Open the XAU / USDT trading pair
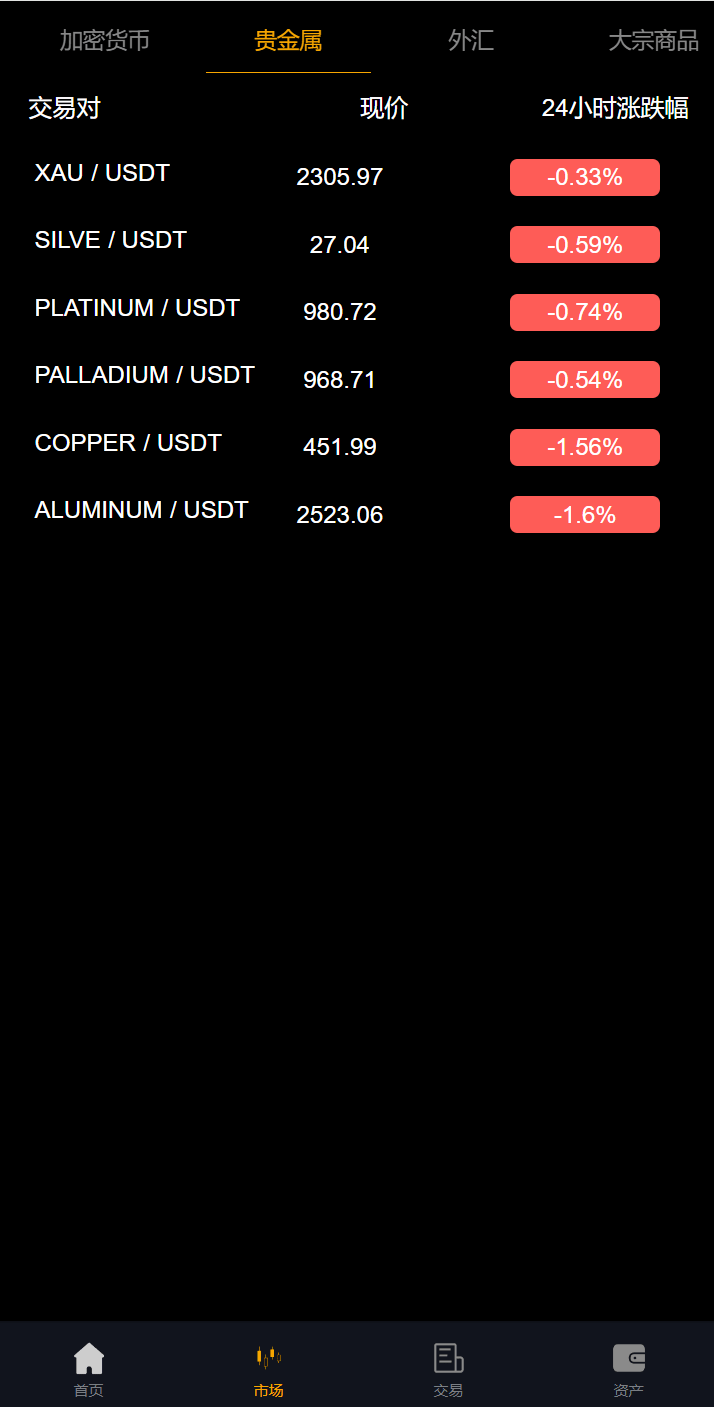The image size is (714, 1407). (x=102, y=174)
